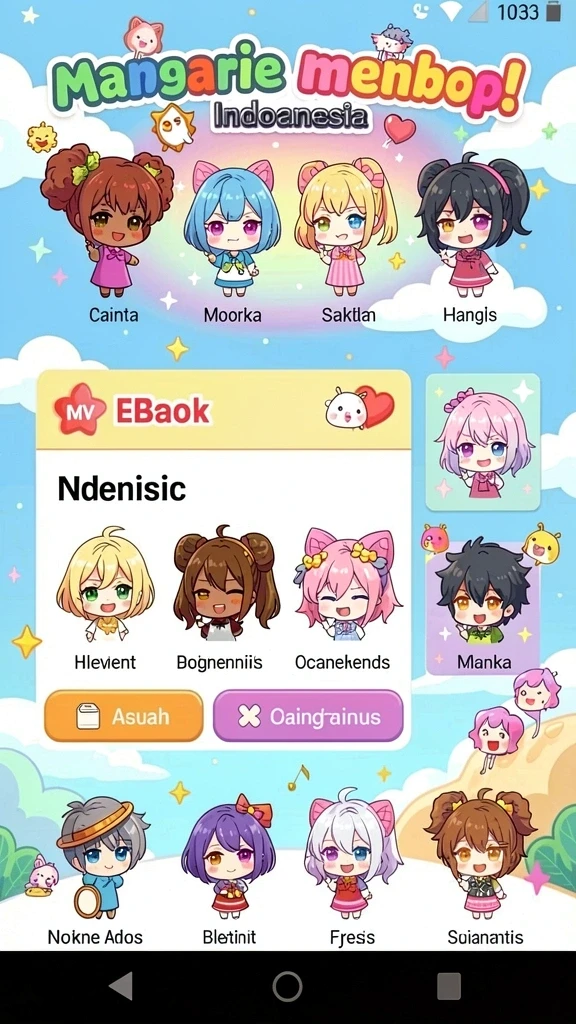Image resolution: width=576 pixels, height=1024 pixels.
Task: Open the pink-haired girl card above Manka
Action: point(483,442)
